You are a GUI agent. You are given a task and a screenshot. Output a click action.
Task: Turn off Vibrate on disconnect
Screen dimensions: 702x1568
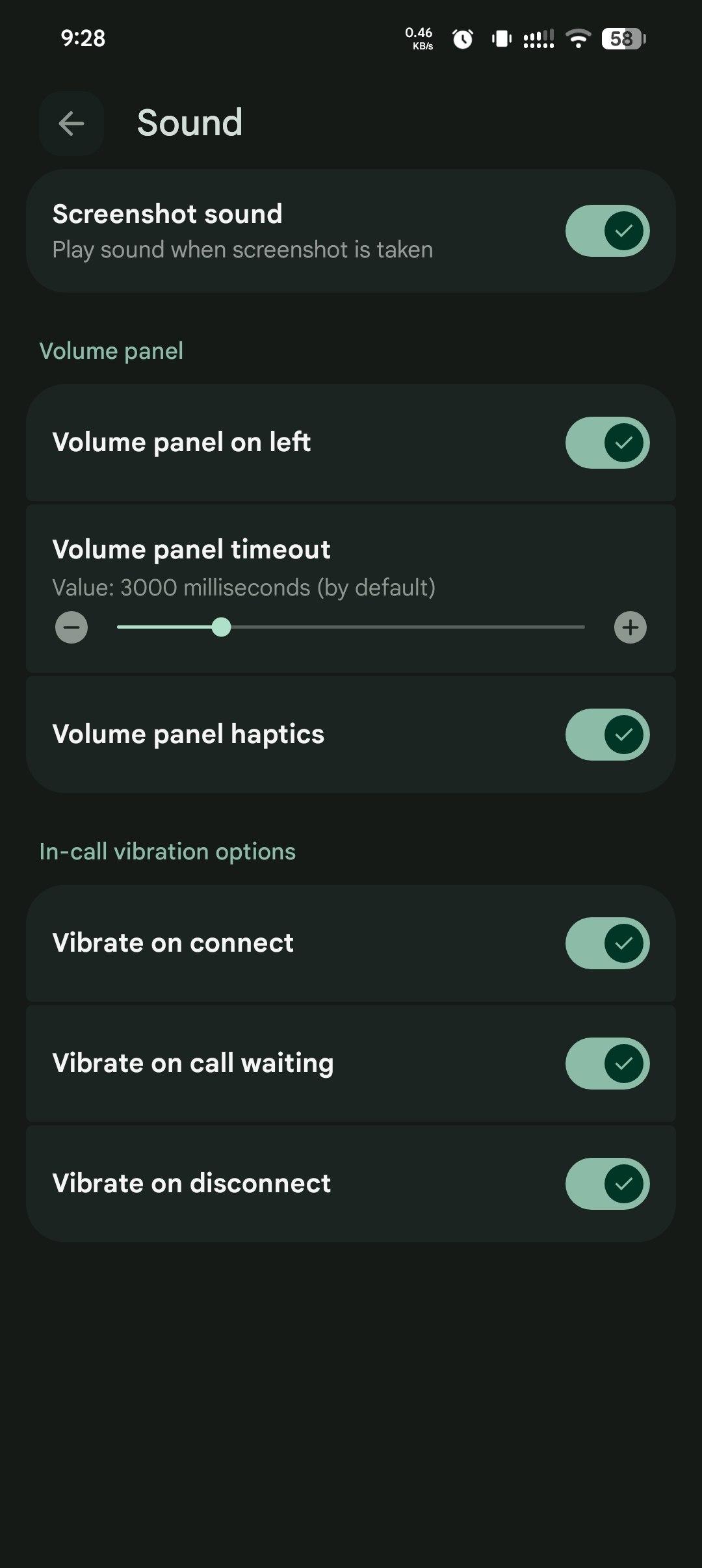607,1184
